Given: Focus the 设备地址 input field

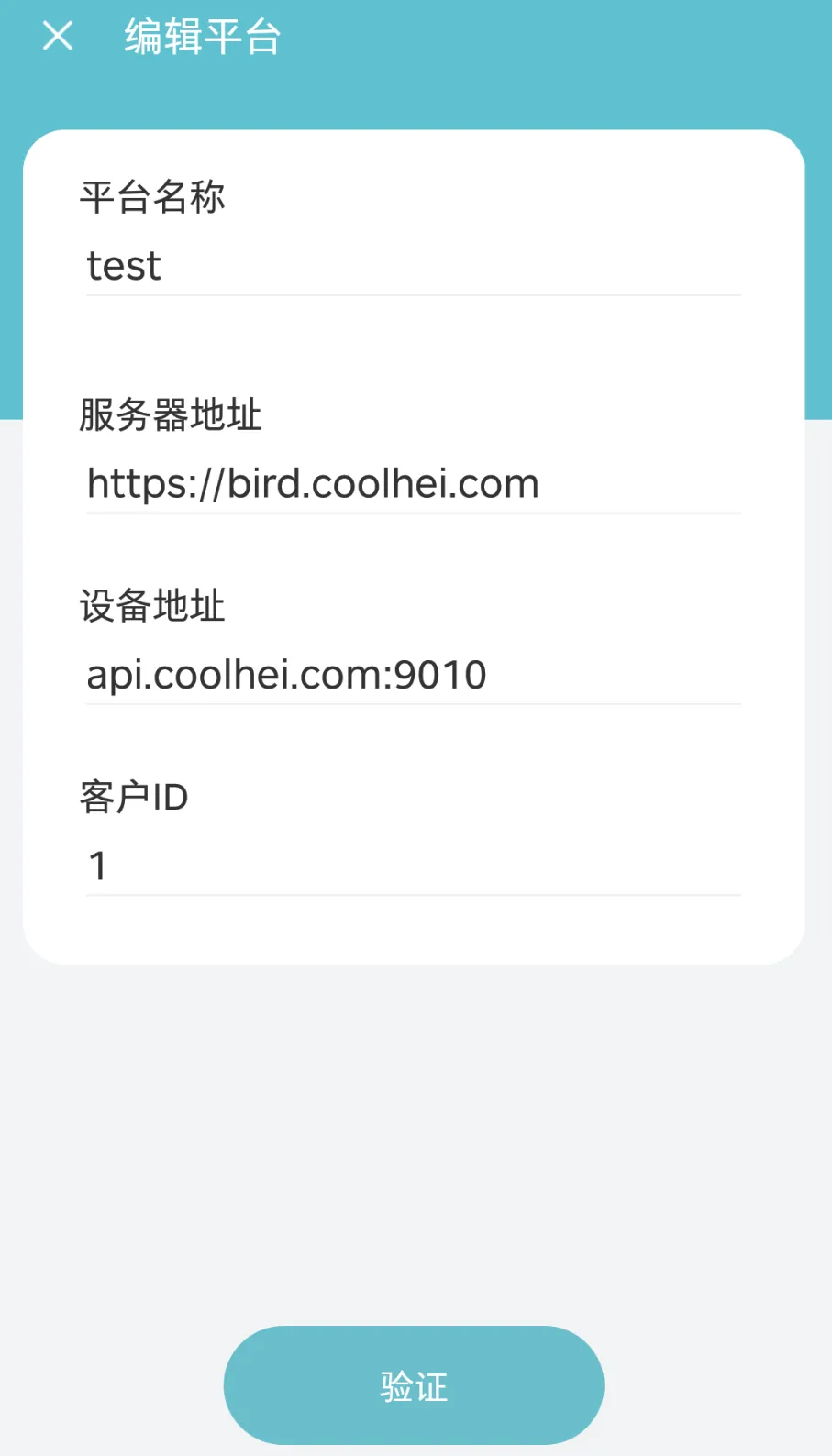Looking at the screenshot, I should [413, 676].
